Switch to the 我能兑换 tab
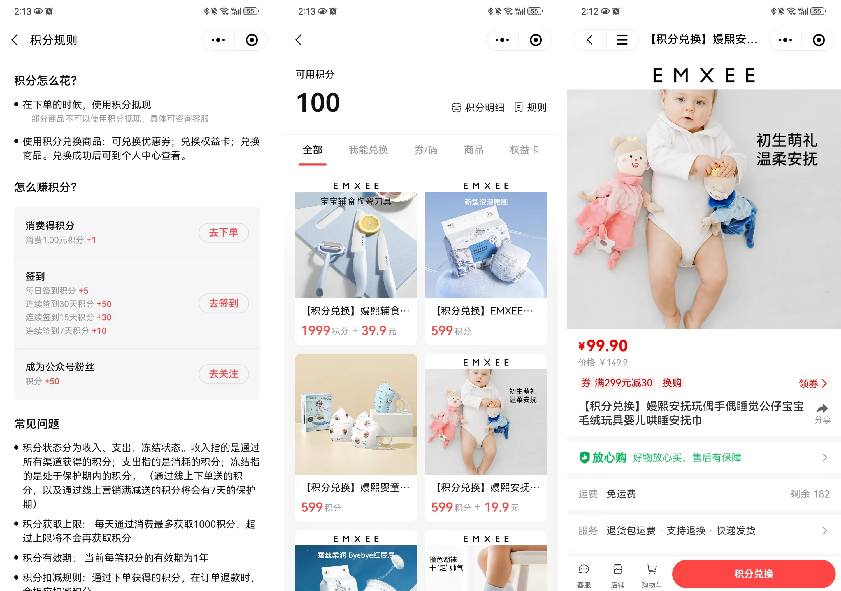Image resolution: width=841 pixels, height=591 pixels. [368, 150]
